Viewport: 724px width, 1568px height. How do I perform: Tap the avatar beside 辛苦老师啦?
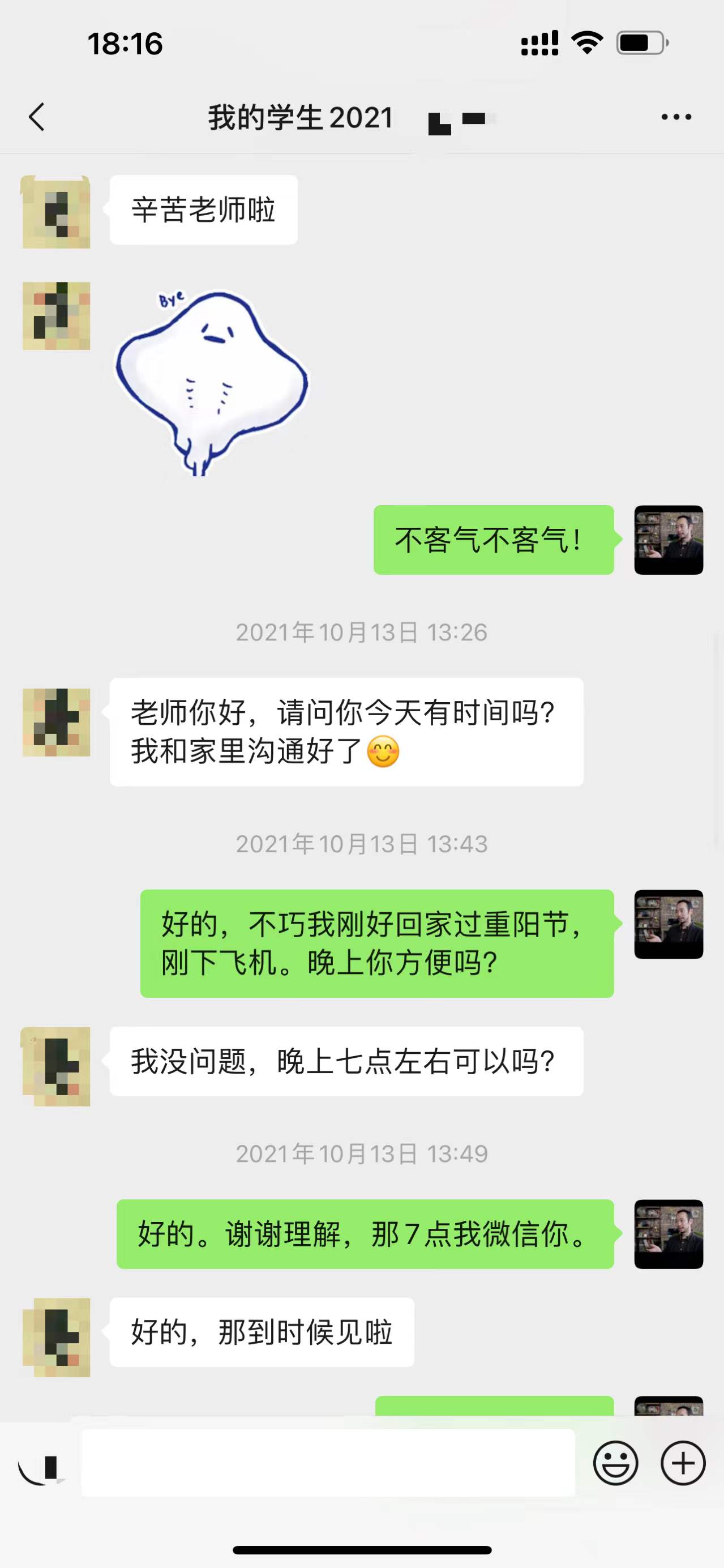pyautogui.click(x=56, y=212)
